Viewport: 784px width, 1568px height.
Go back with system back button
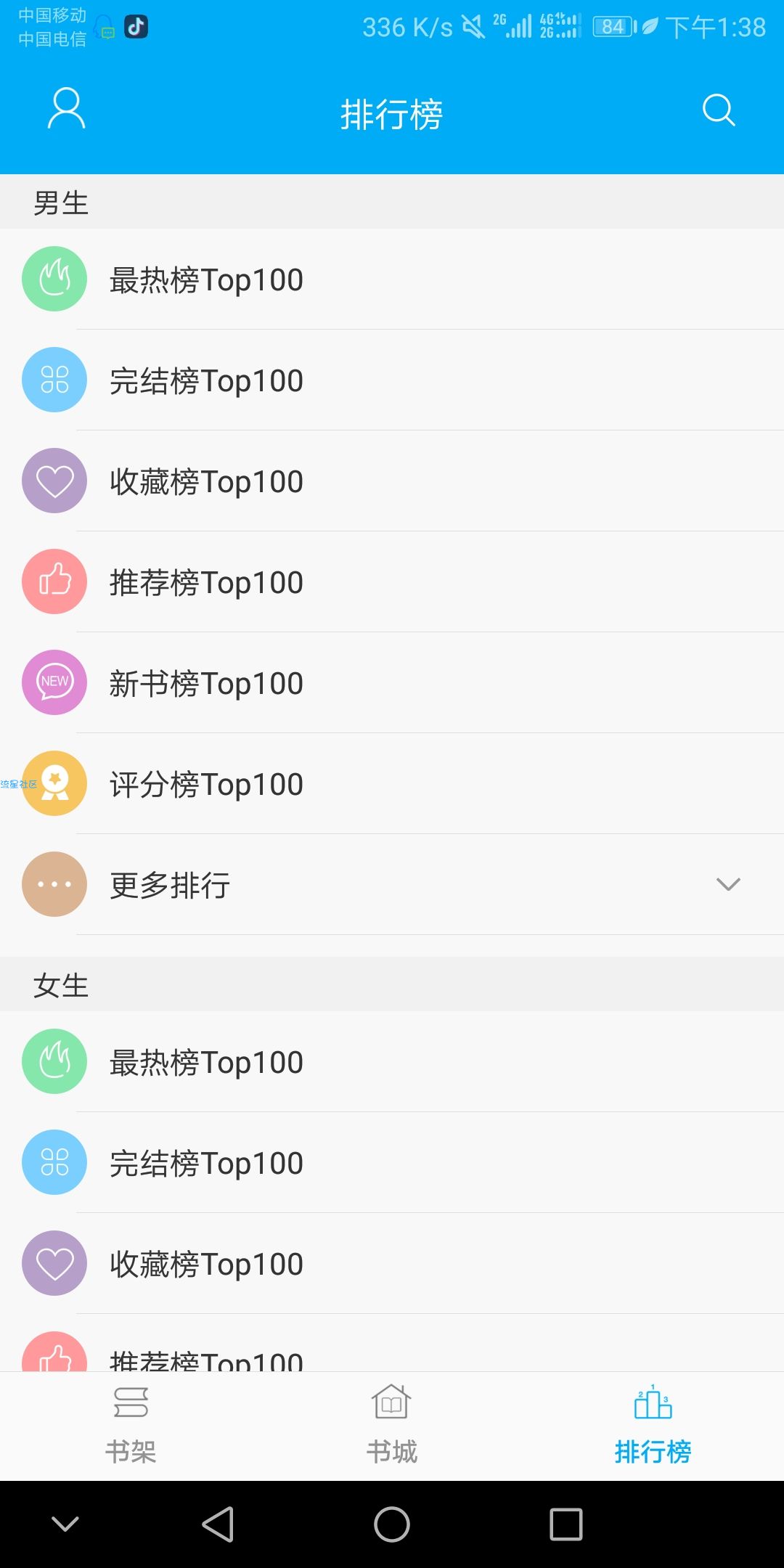coord(218,1524)
